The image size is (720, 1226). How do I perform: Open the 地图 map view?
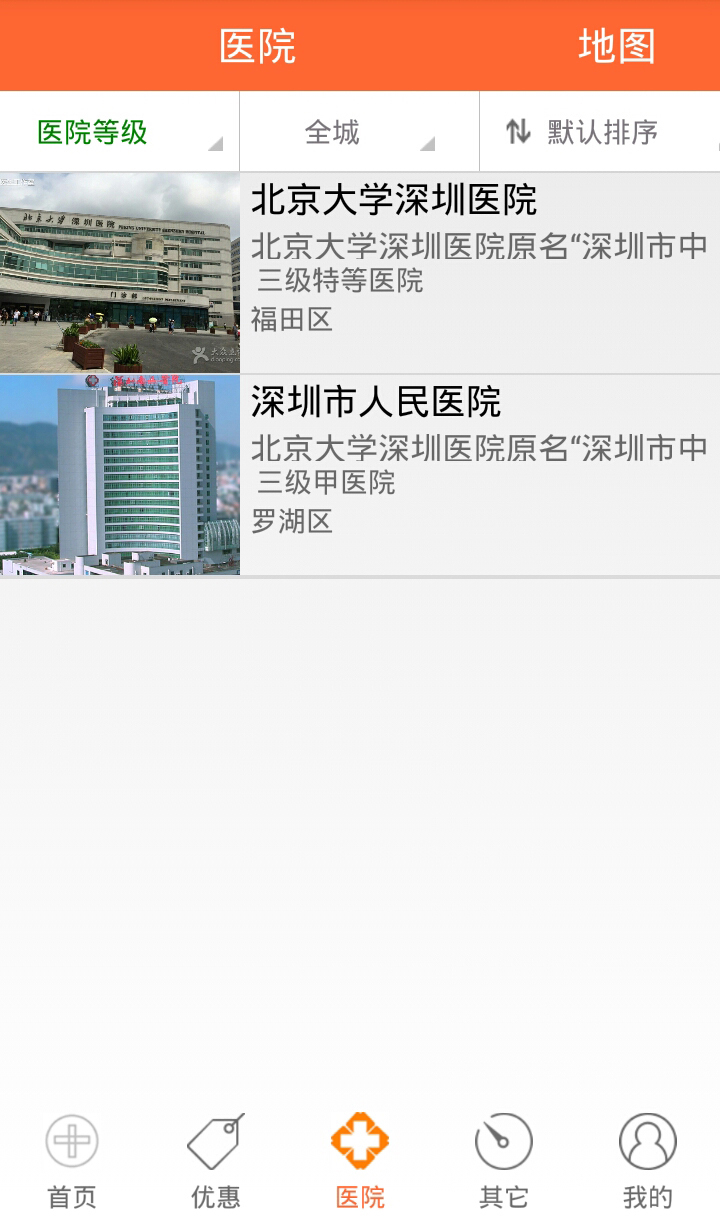click(x=616, y=46)
